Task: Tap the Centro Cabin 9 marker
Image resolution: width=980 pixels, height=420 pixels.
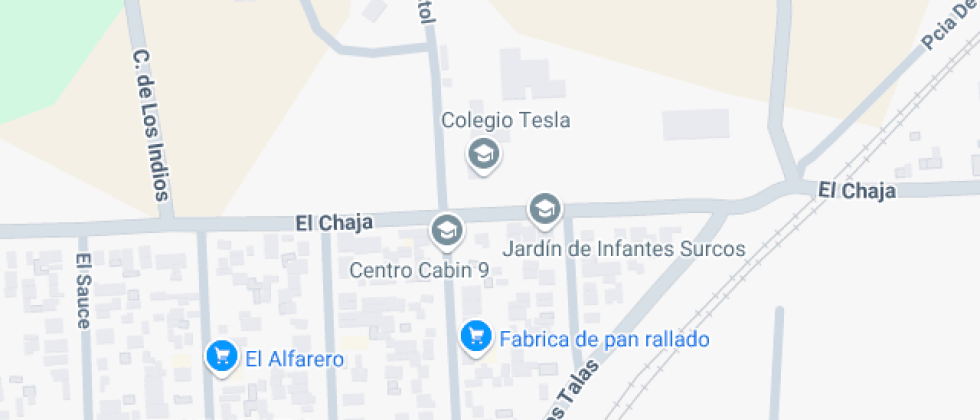Action: [x=446, y=230]
